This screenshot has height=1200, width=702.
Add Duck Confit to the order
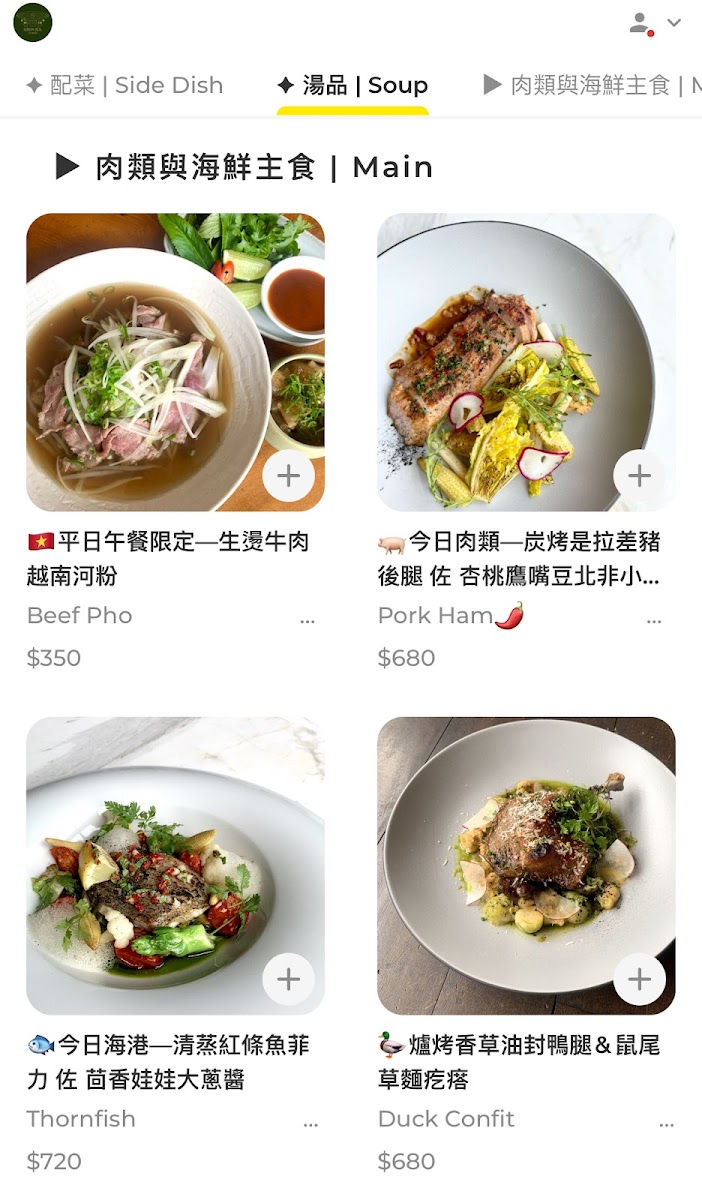click(639, 979)
